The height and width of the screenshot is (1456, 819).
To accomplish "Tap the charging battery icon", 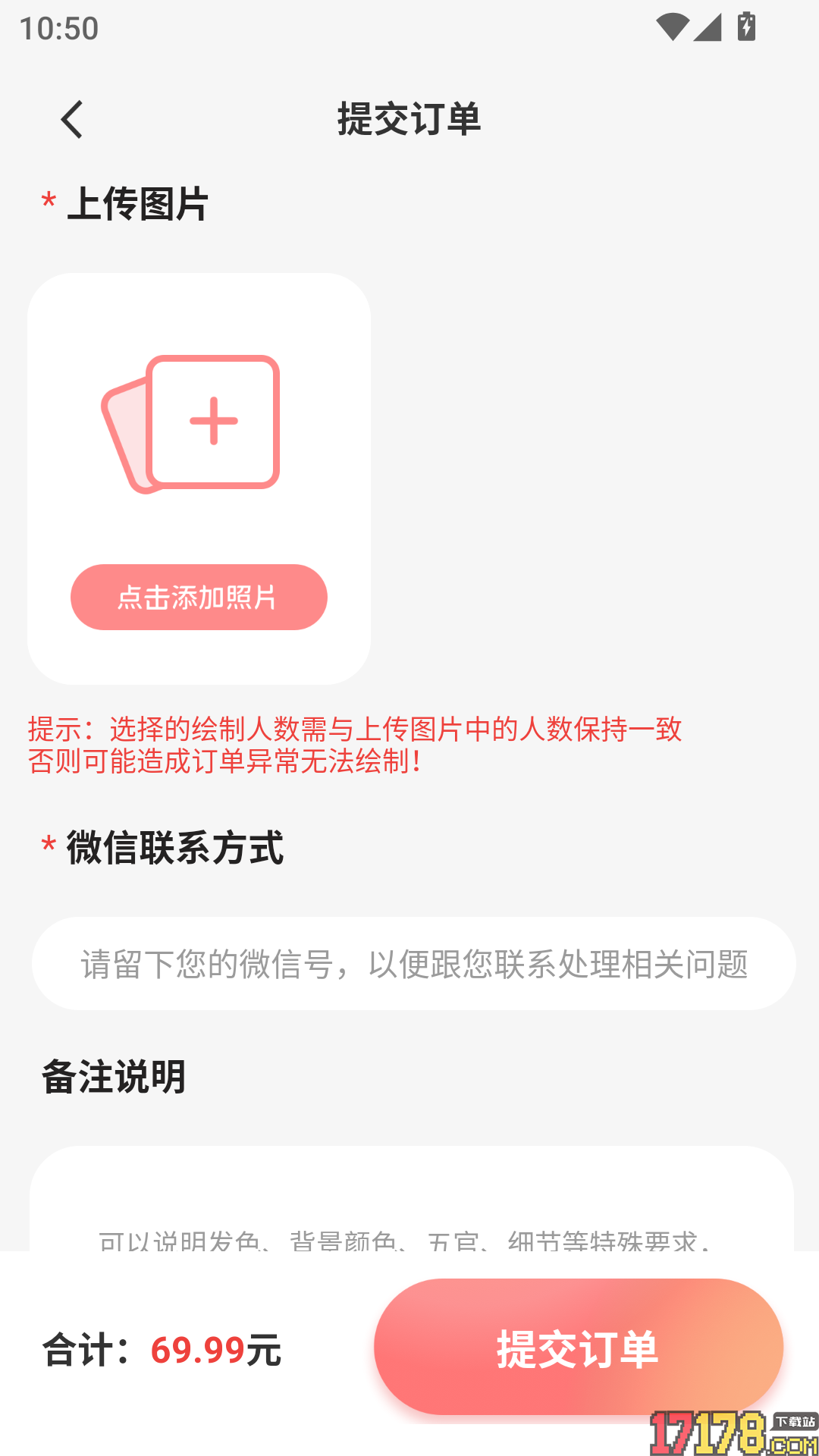I will pyautogui.click(x=745, y=26).
